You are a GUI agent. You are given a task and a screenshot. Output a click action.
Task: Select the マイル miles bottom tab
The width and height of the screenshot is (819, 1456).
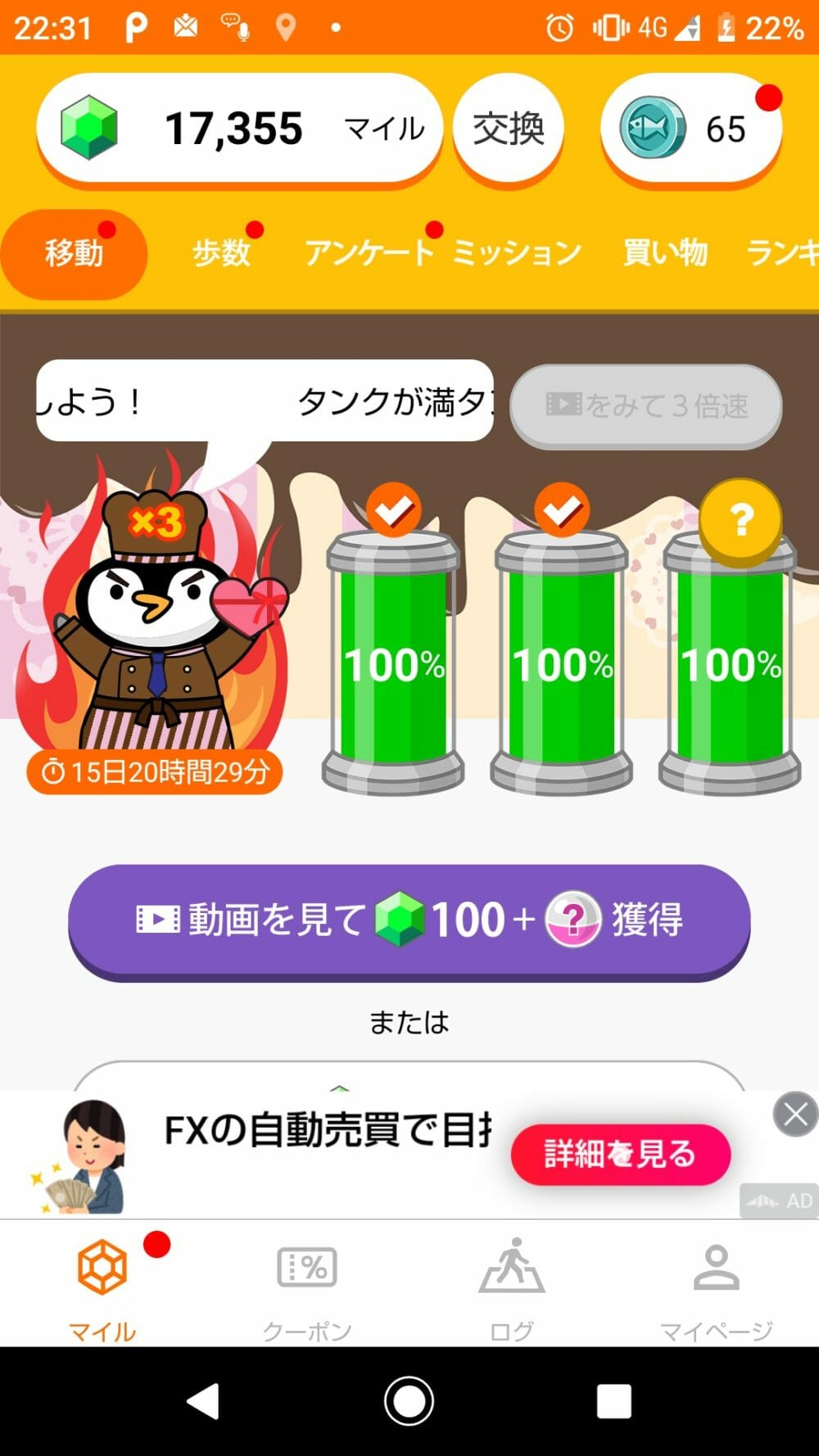point(102,1286)
